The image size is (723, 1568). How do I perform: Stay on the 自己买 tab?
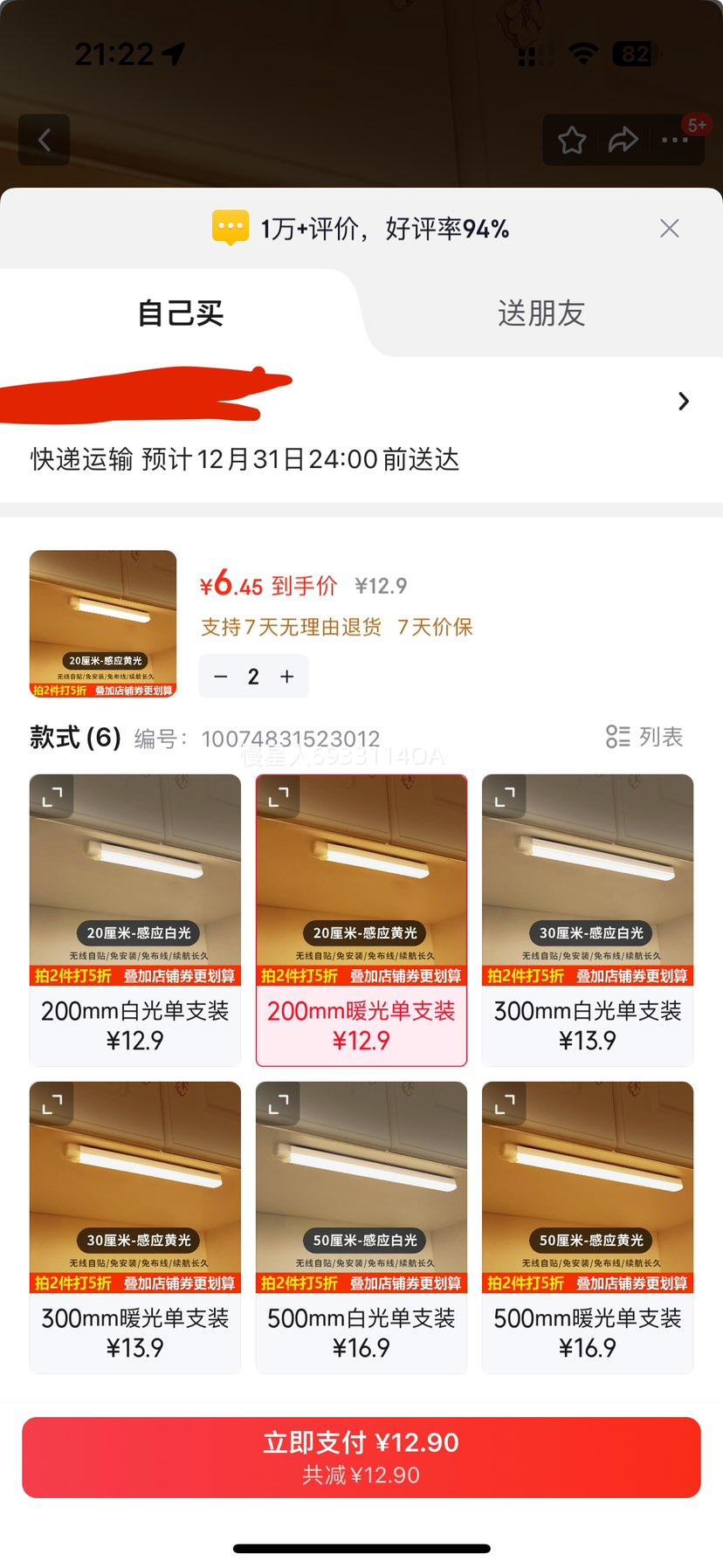coord(181,313)
